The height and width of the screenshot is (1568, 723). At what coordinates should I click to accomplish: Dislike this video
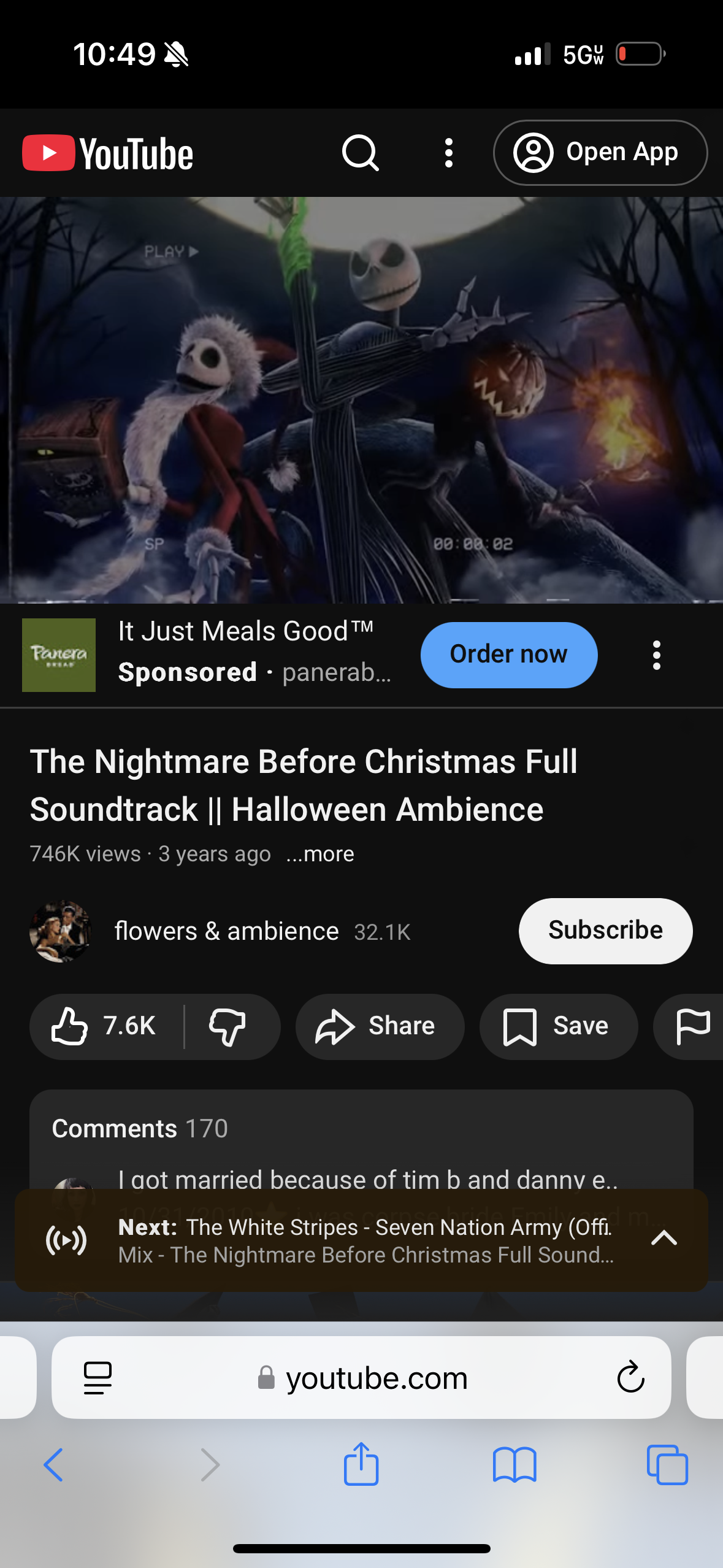click(x=228, y=1026)
